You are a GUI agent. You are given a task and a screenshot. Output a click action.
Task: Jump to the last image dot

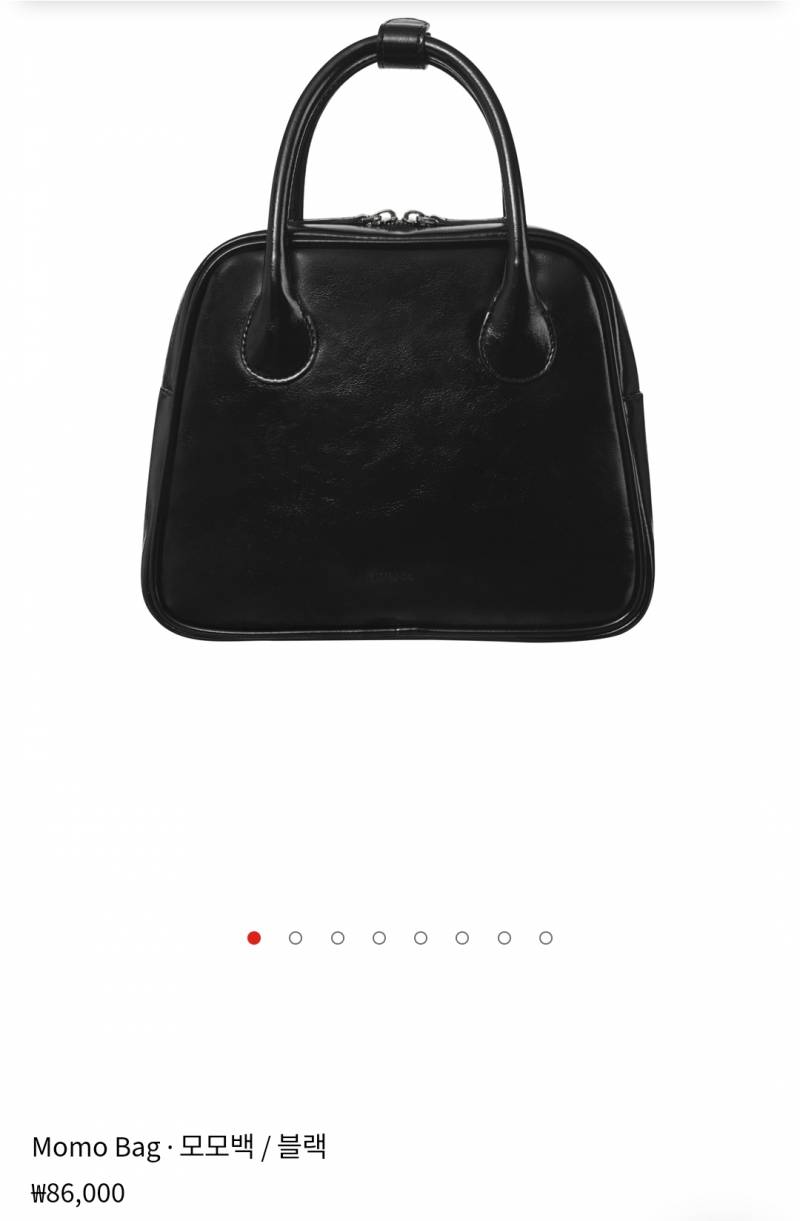[x=546, y=938]
